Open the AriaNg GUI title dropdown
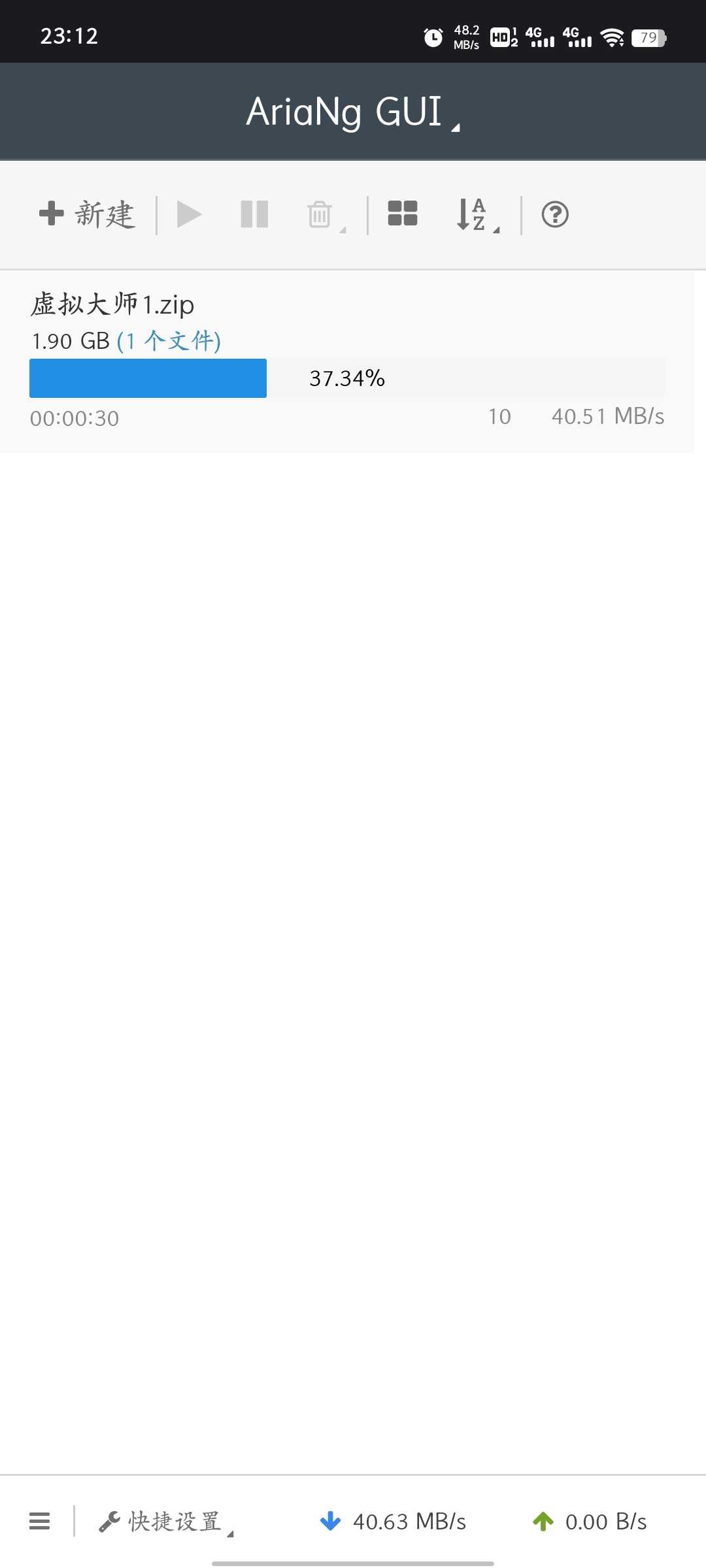 pos(353,112)
